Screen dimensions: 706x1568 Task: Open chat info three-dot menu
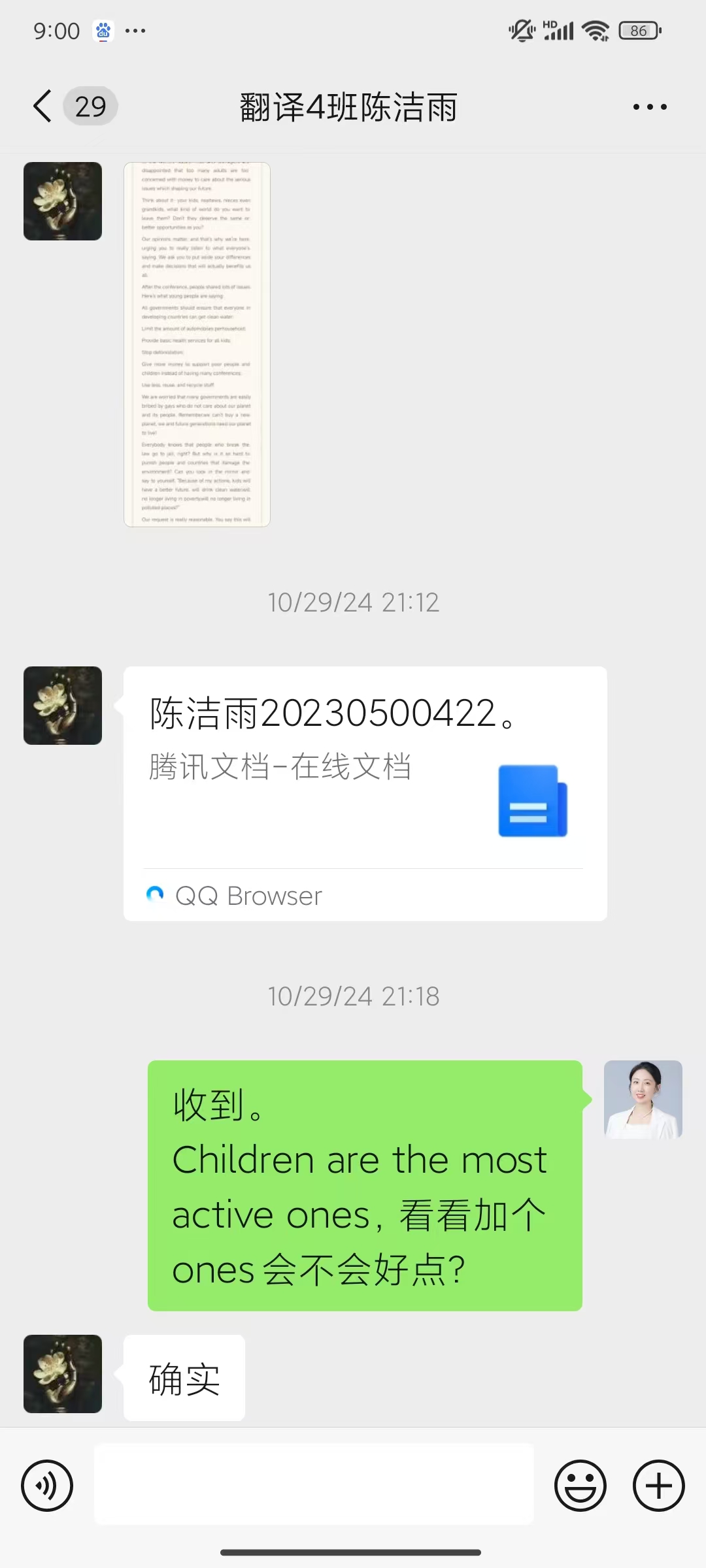click(650, 107)
